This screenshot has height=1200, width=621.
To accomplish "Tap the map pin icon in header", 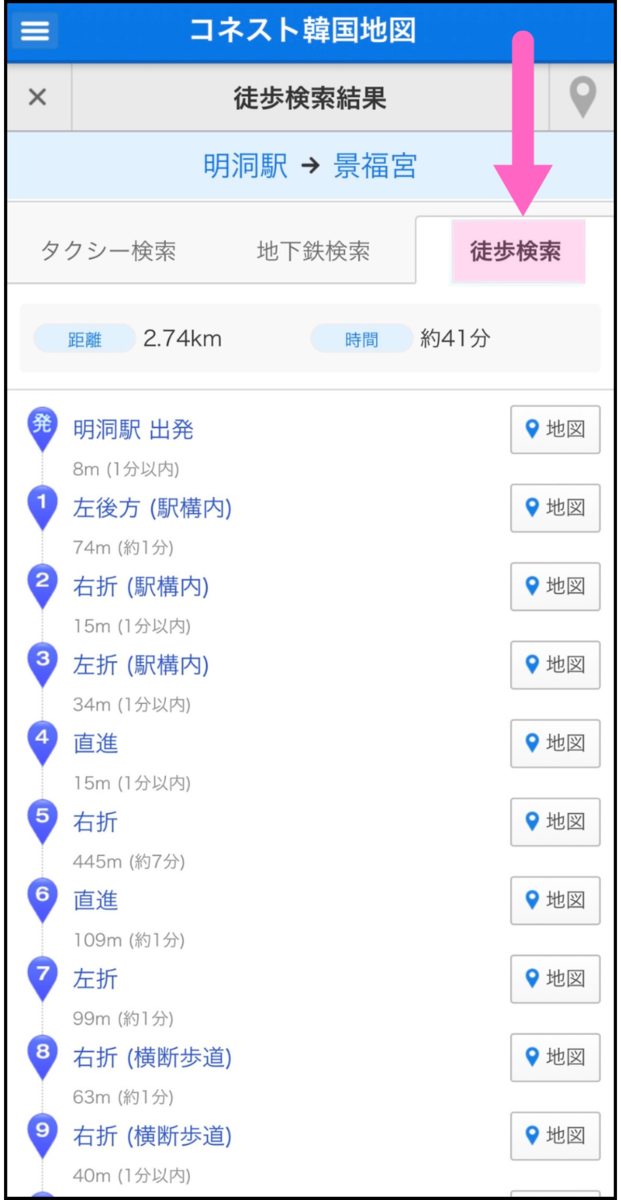I will (582, 98).
